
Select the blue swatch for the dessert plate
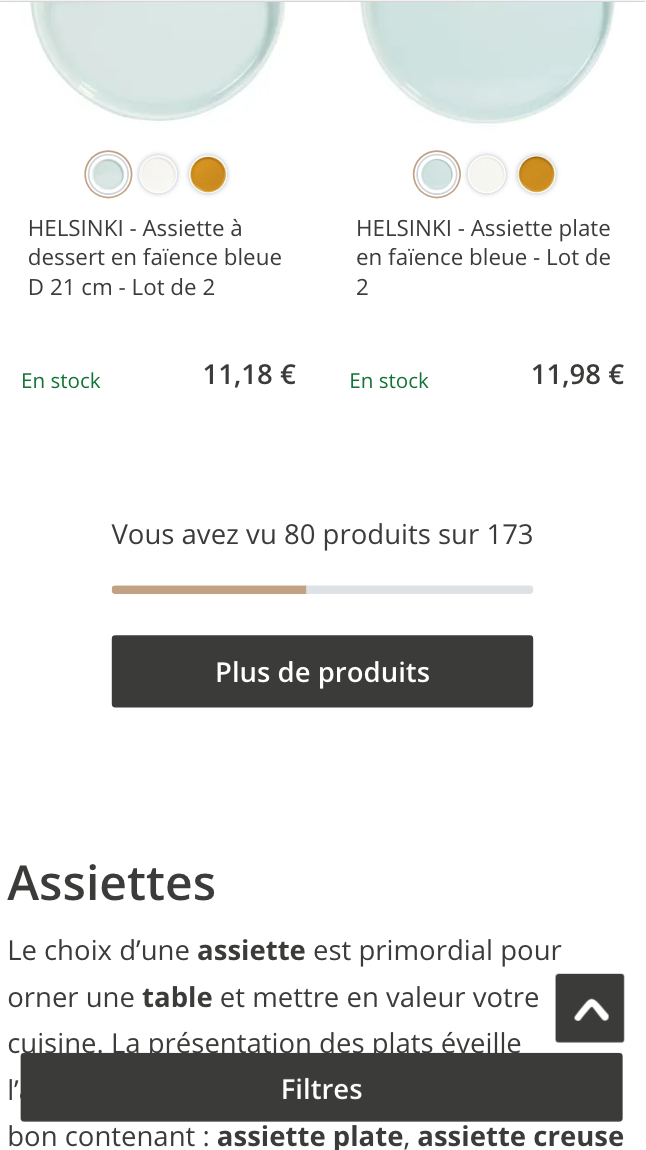(108, 175)
